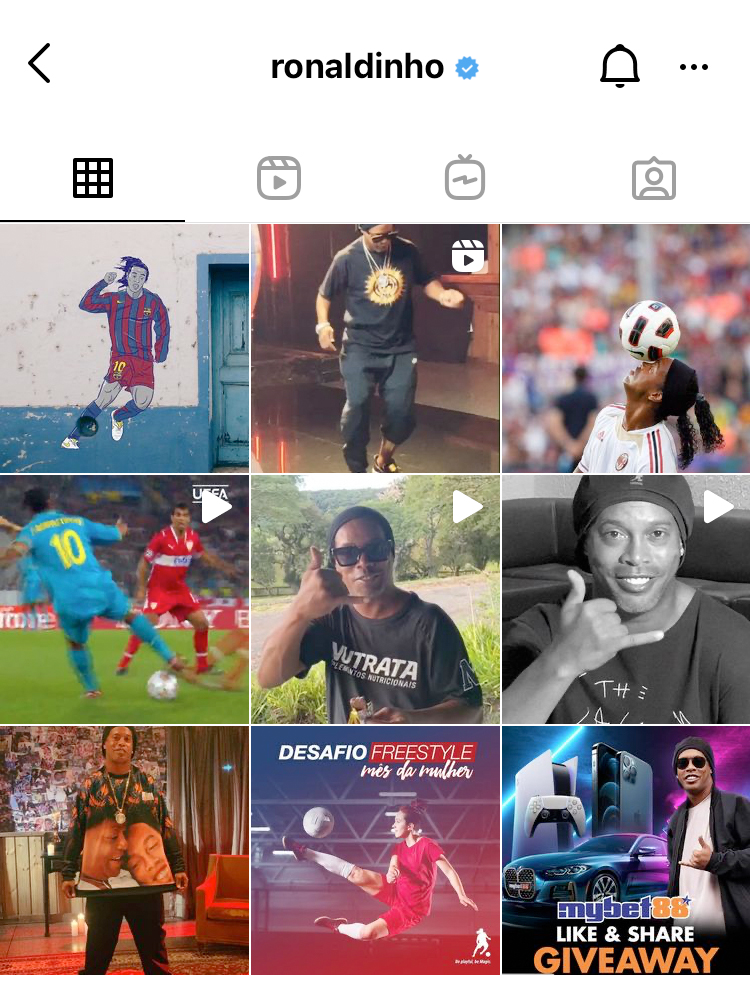Screen dimensions: 750x992
Task: Open the Desafio Freestyle post
Action: pos(375,850)
